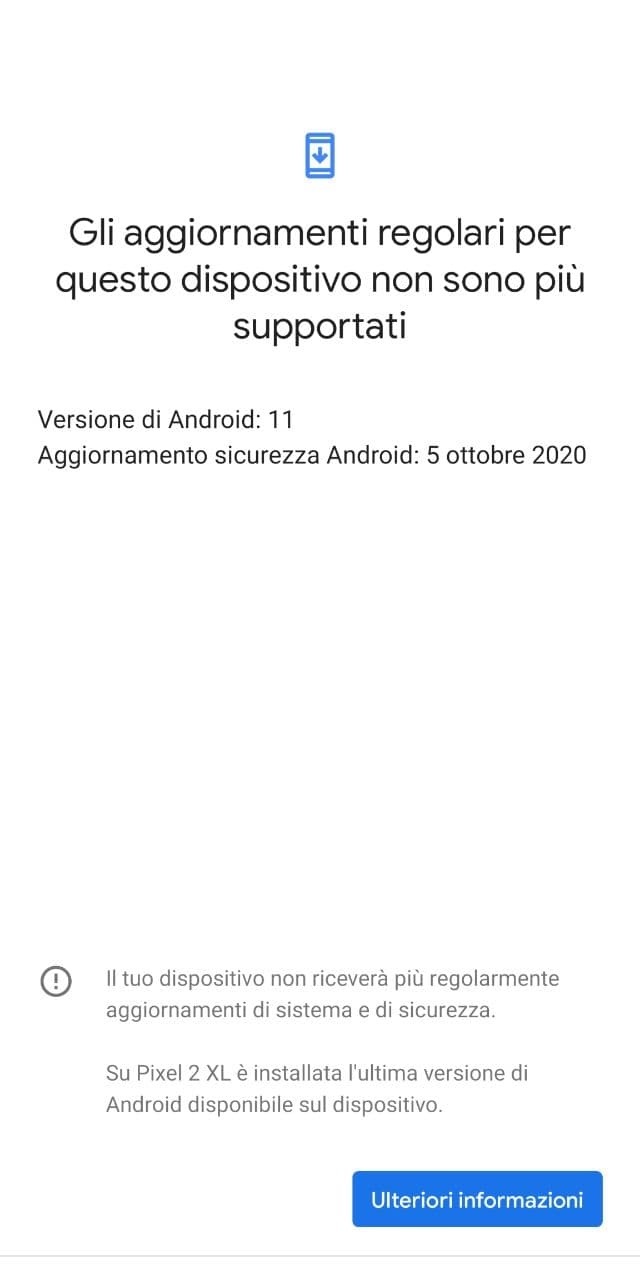Tap the Ulteriori informazioni button
Viewport: 640px width, 1280px height.
point(477,1199)
